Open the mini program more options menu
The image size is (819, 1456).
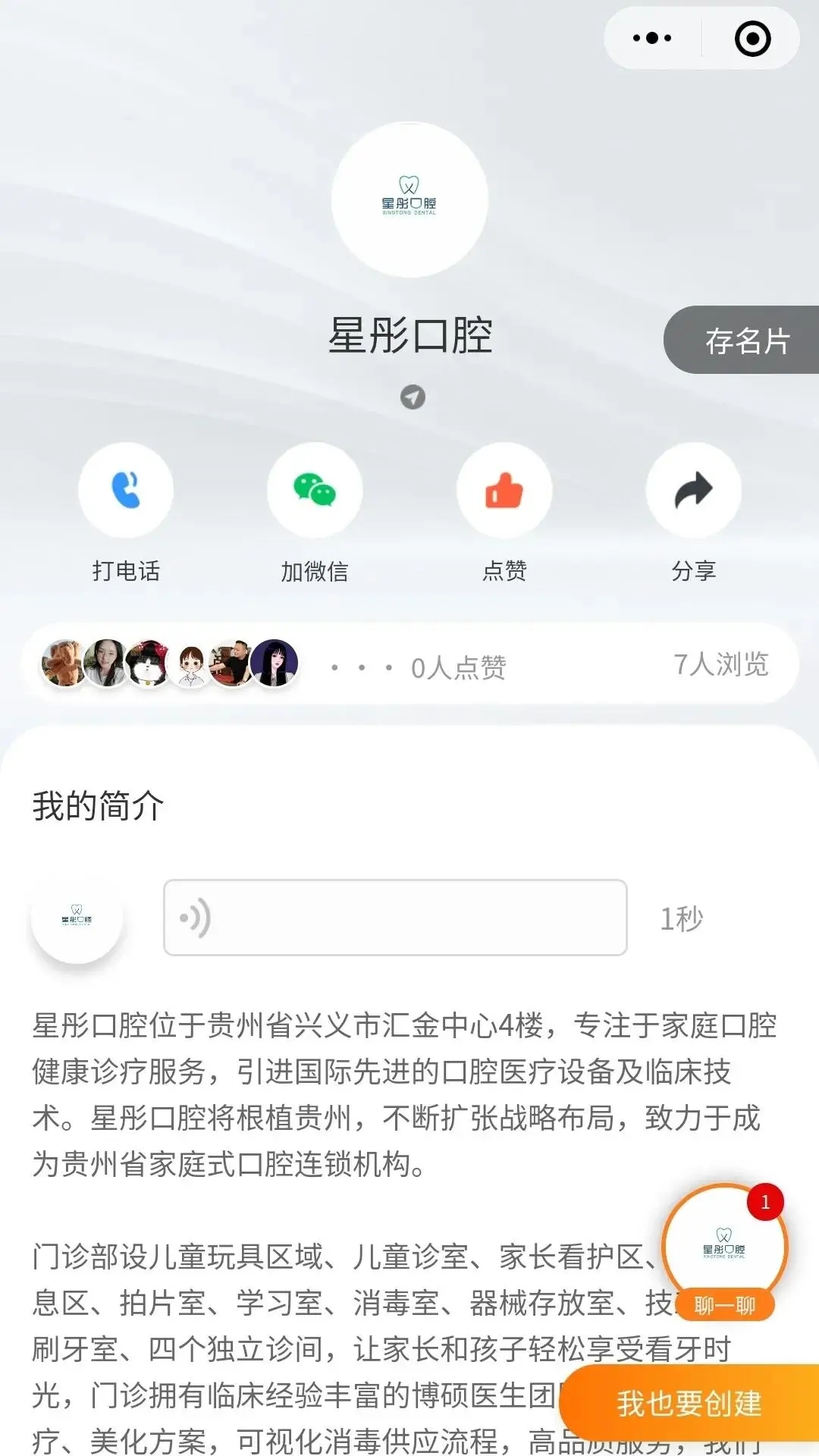[x=652, y=38]
